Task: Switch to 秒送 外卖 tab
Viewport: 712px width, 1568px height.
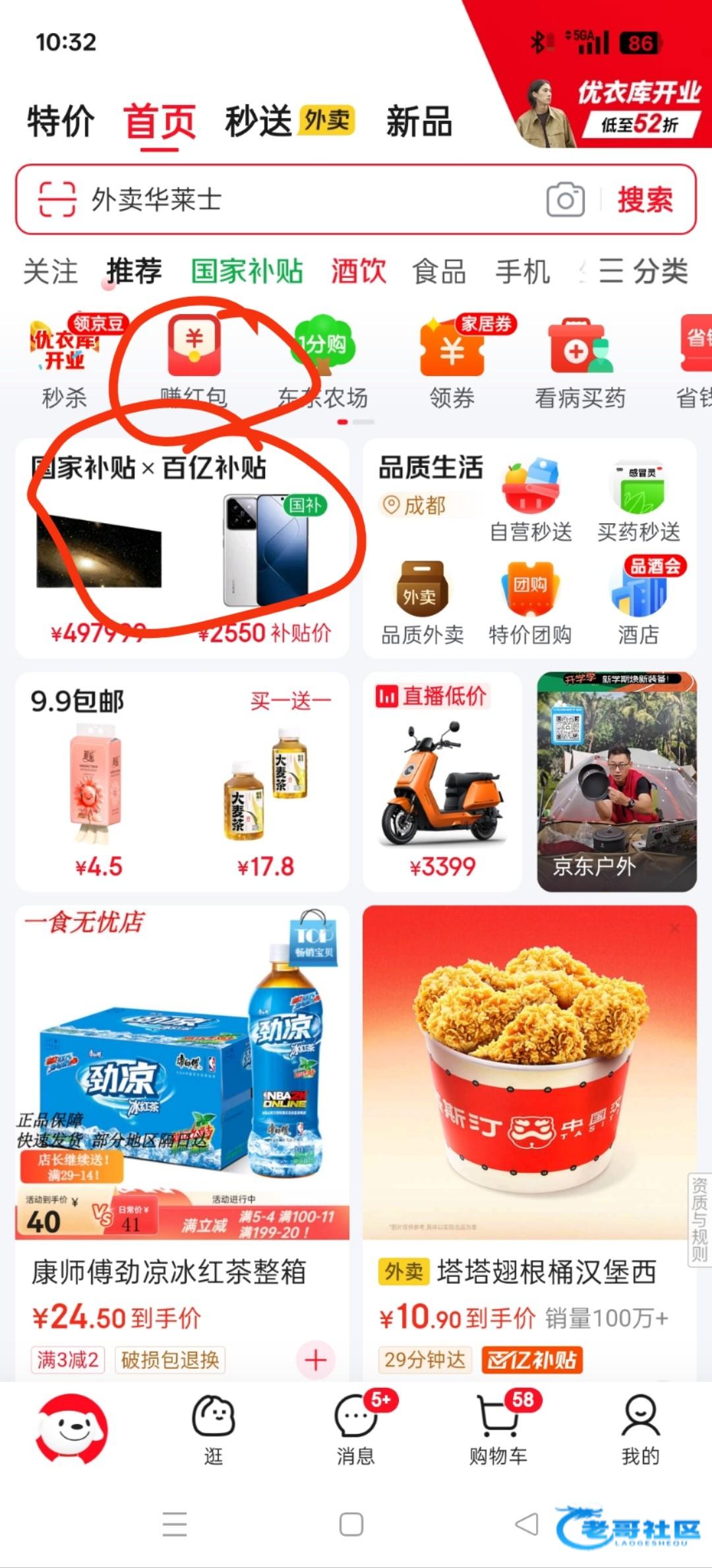Action: [x=289, y=122]
